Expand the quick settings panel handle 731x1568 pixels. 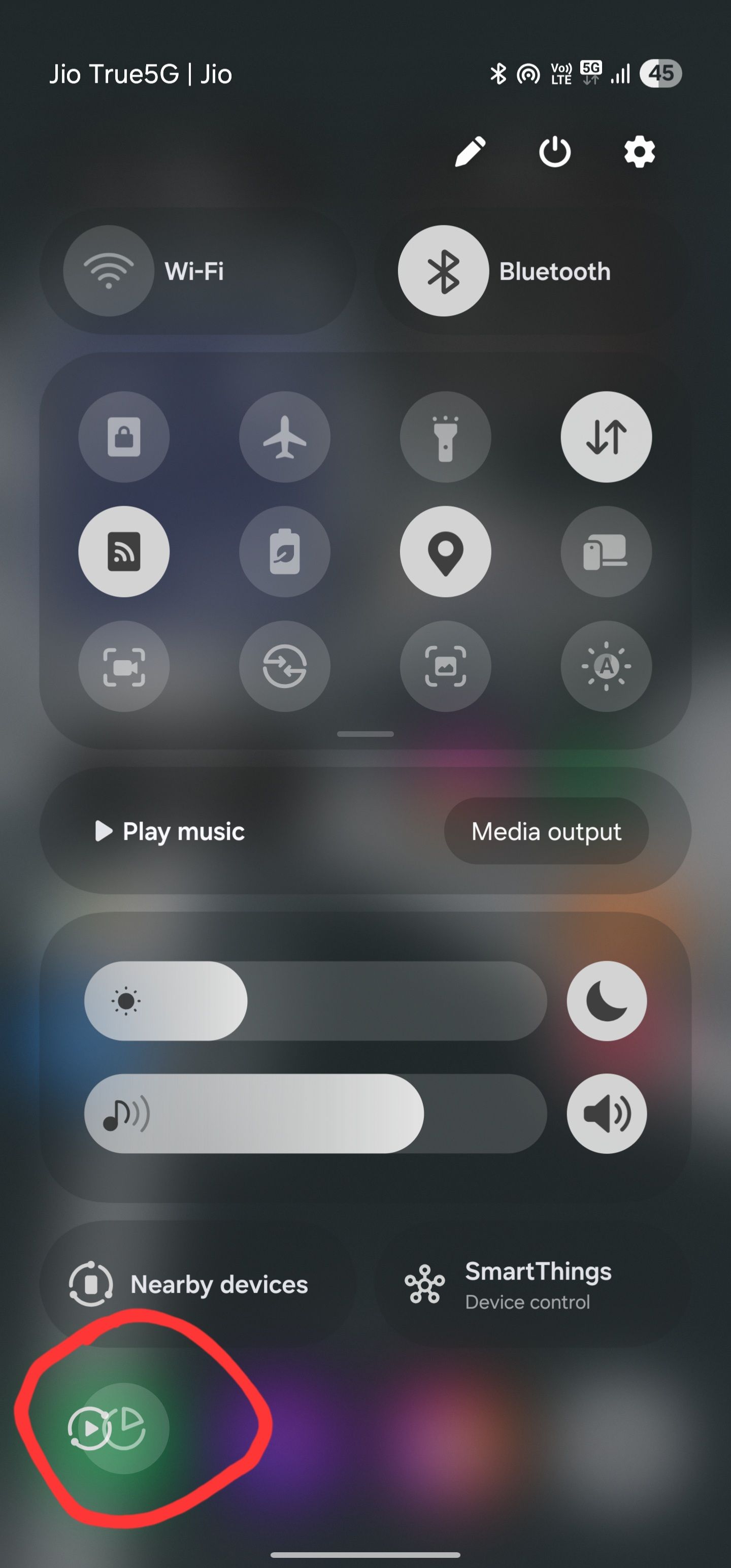pos(365,735)
